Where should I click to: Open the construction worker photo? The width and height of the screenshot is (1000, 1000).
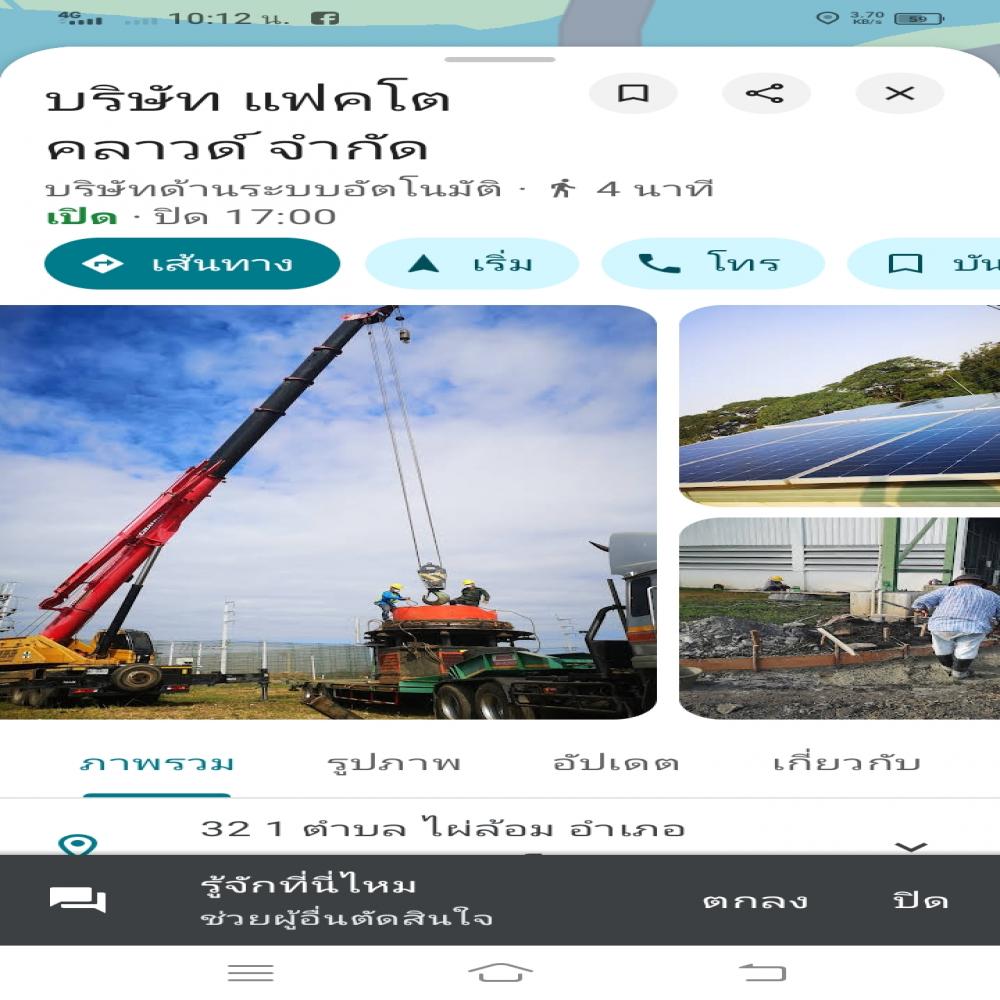[x=840, y=618]
